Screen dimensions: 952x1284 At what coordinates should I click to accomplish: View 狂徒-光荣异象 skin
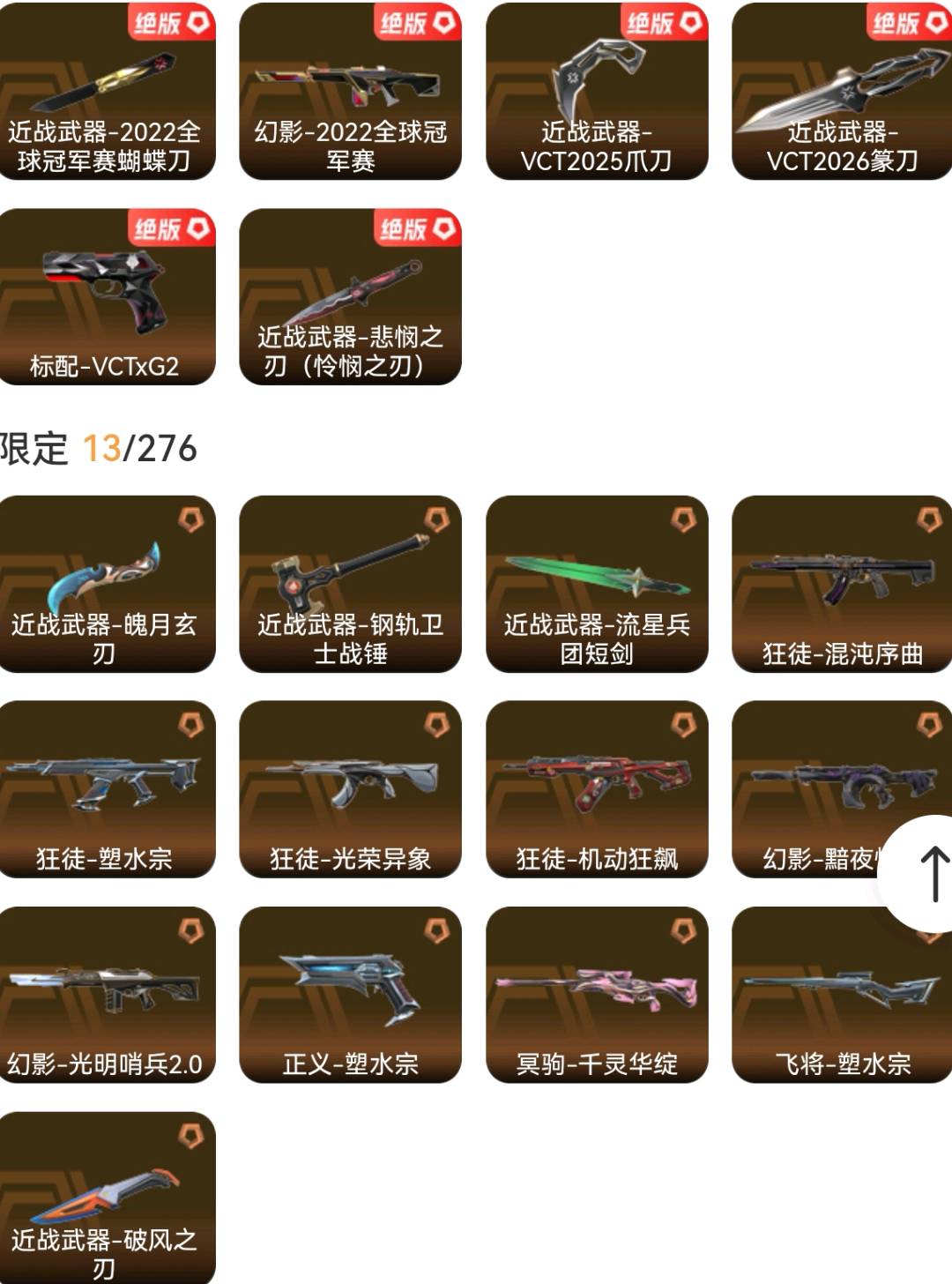tap(351, 789)
